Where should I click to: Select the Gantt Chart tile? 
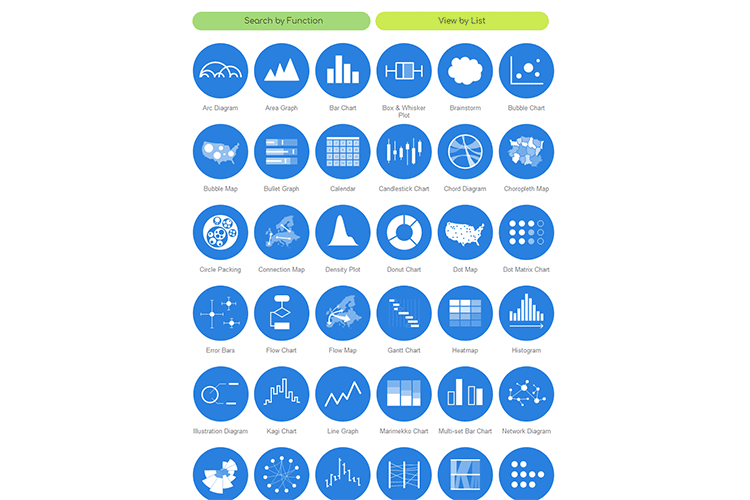tap(404, 314)
